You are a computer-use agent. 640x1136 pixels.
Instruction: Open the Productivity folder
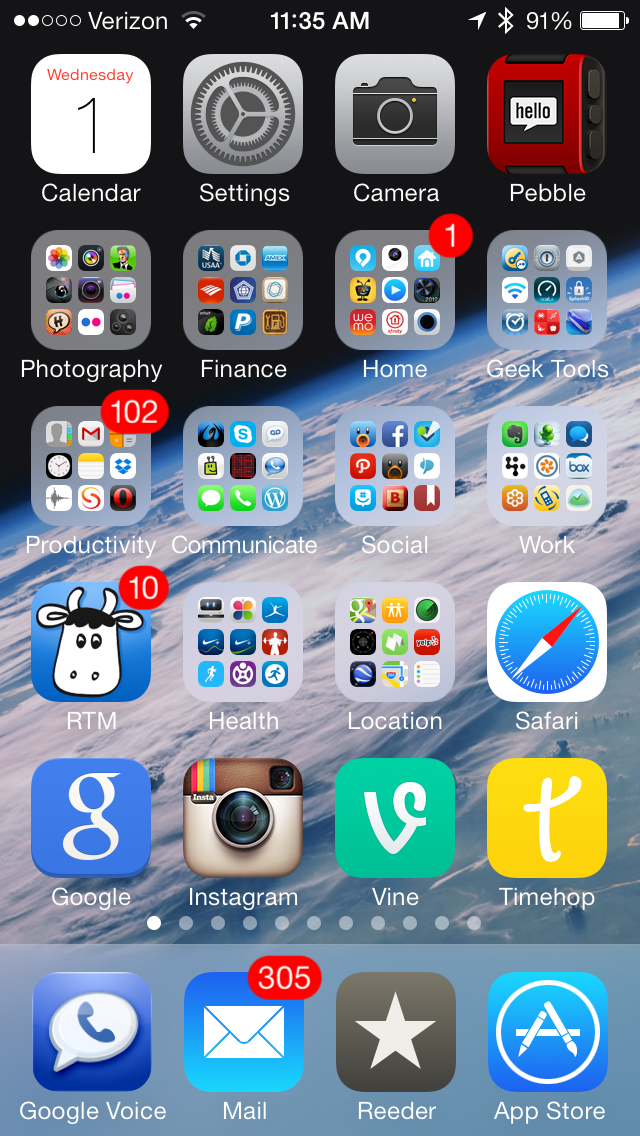[91, 466]
